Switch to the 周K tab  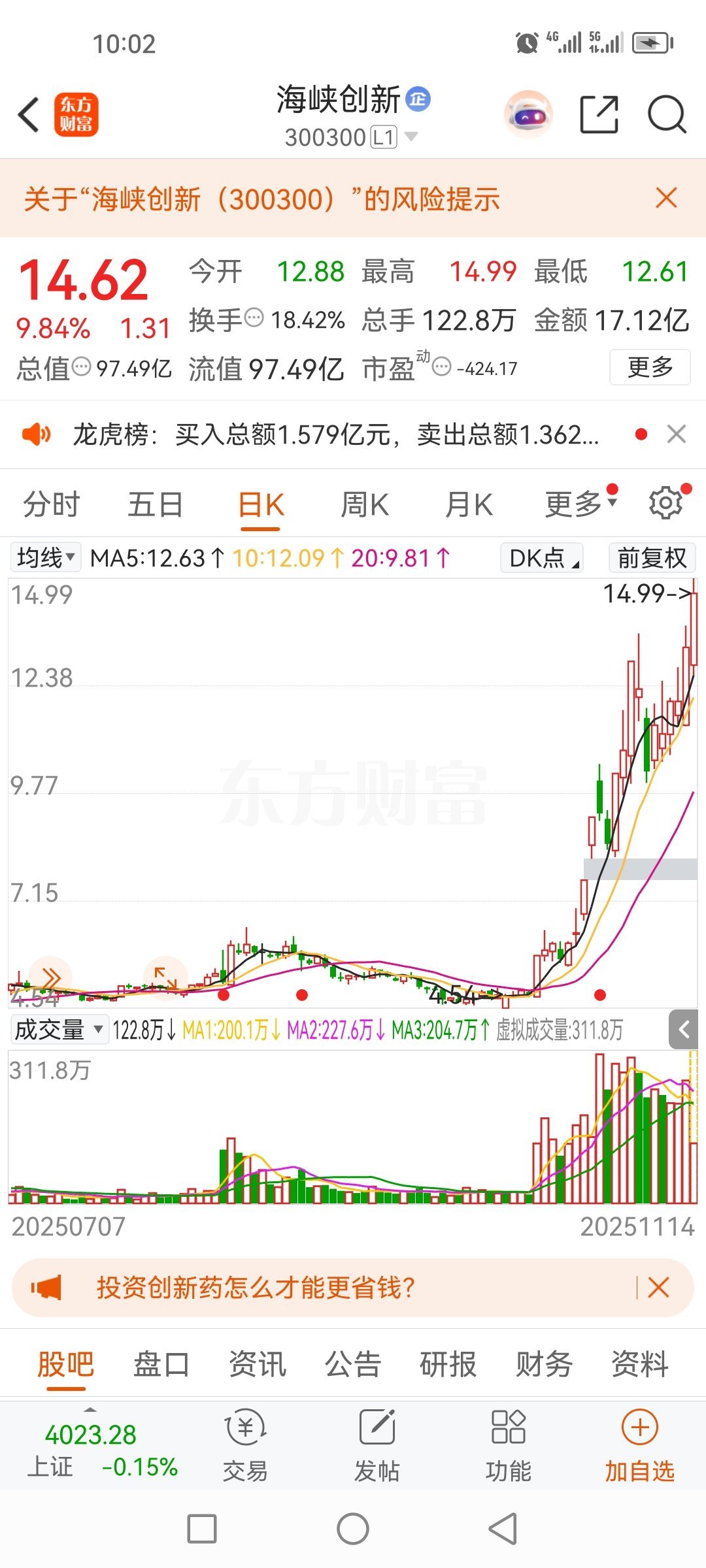(x=365, y=503)
